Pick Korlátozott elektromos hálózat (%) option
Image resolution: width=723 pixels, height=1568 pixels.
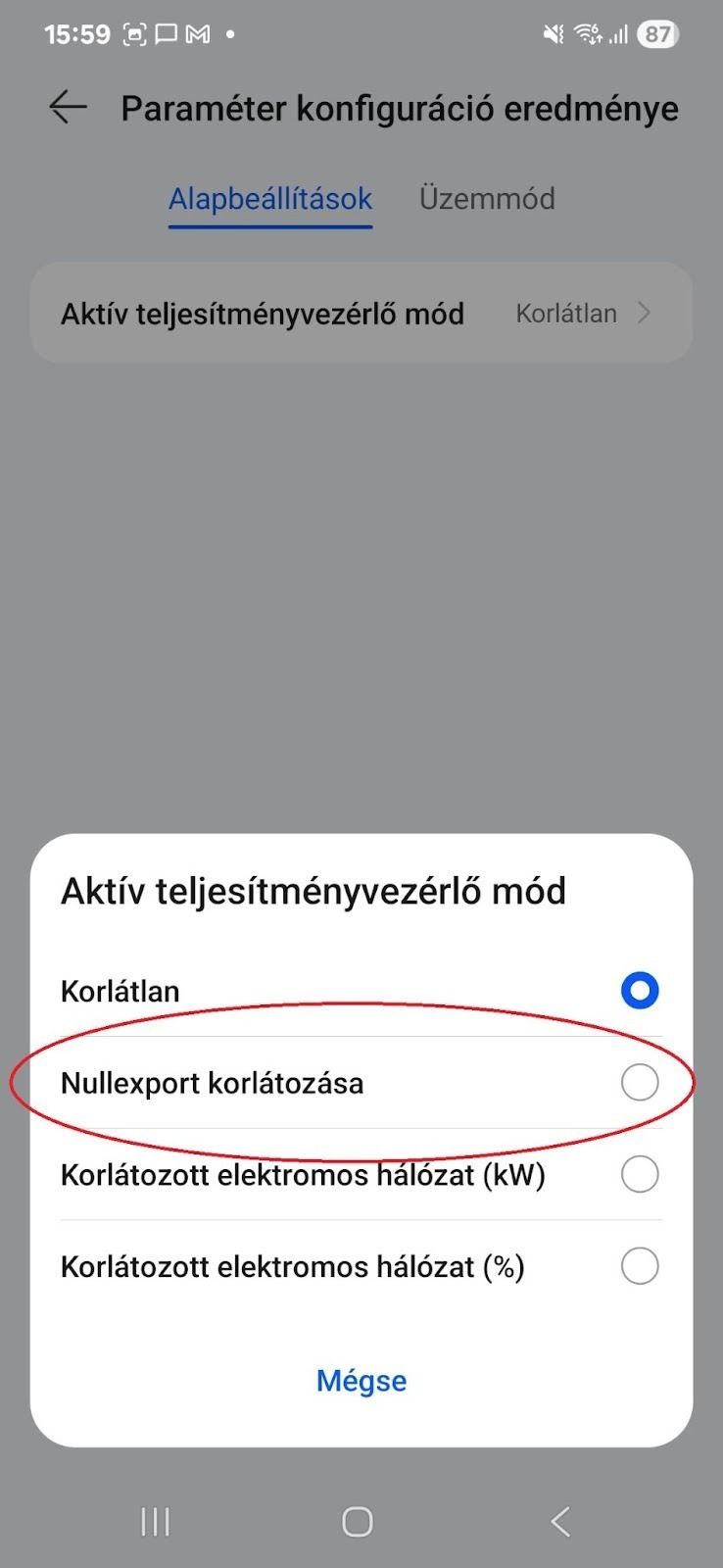coord(639,1266)
